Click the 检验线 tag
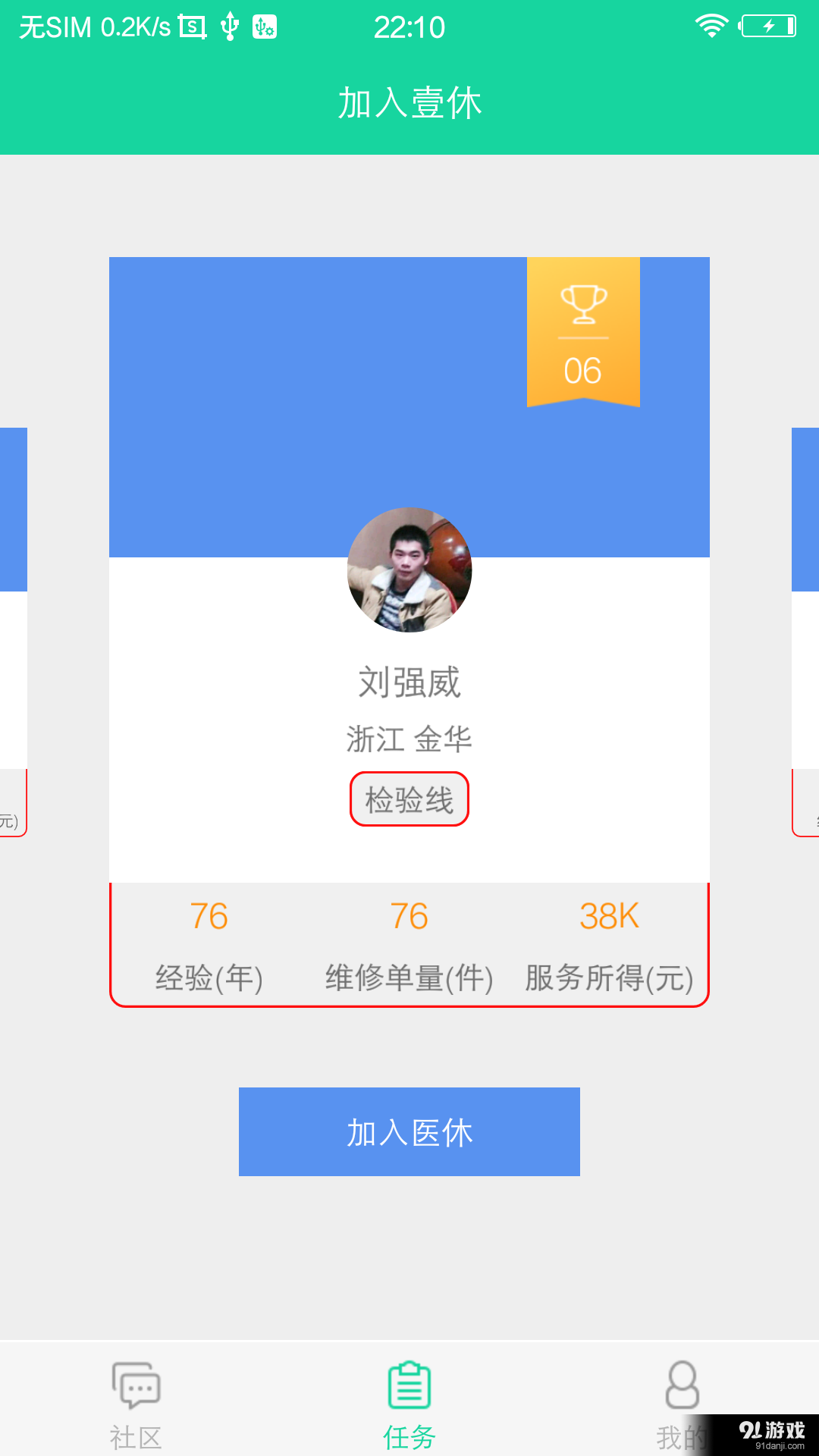Screen dimensions: 819x1456 [409, 799]
